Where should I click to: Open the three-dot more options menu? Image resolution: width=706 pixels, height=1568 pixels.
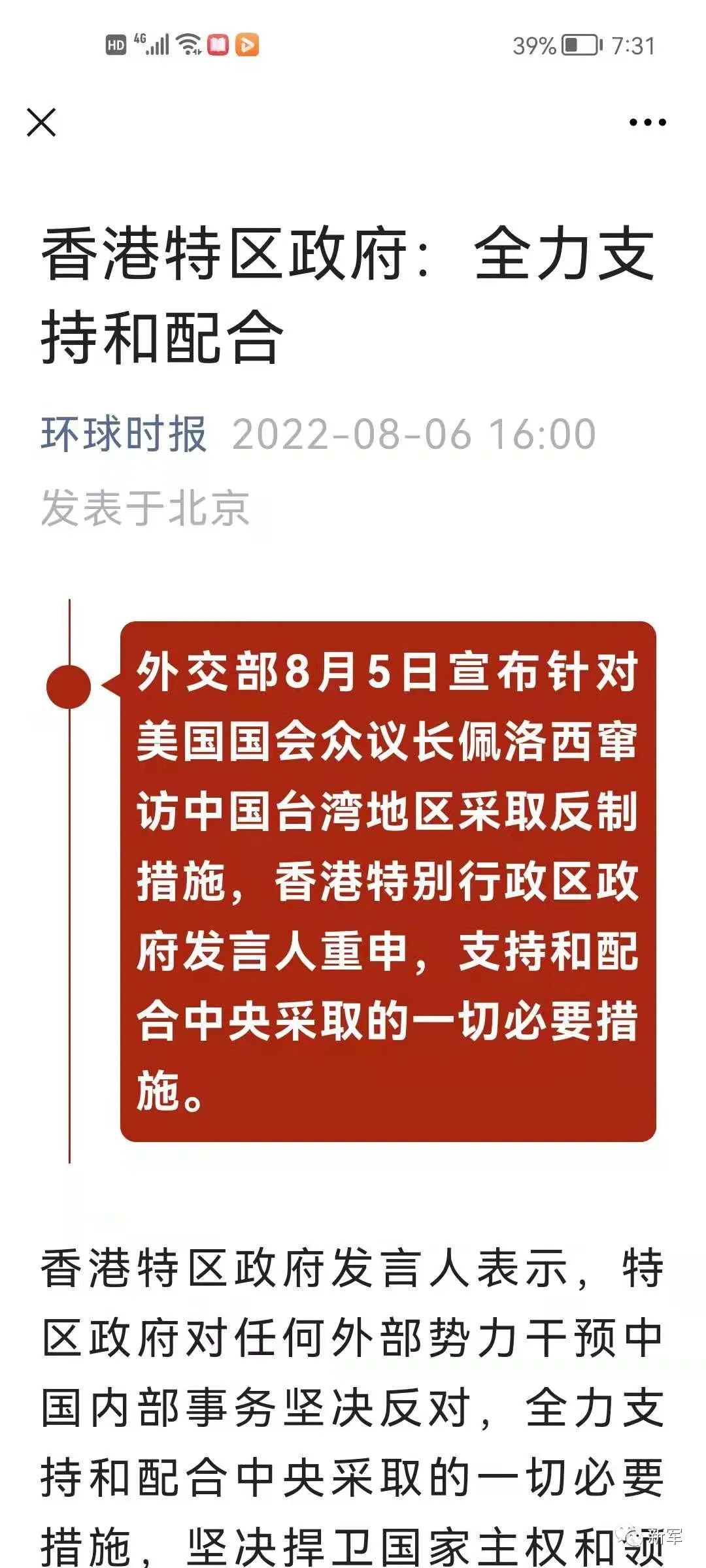pos(647,122)
